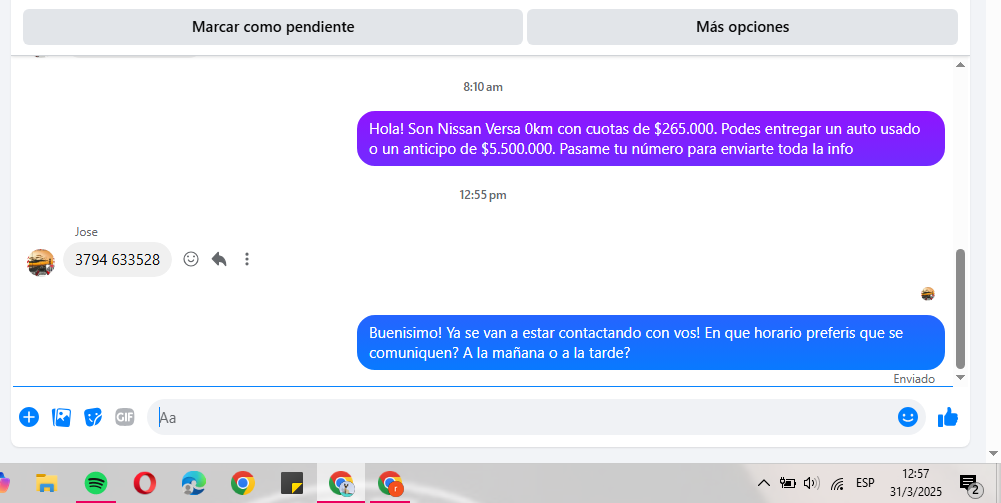Image resolution: width=1001 pixels, height=503 pixels.
Task: Attach a photo from gallery
Action: pos(62,417)
